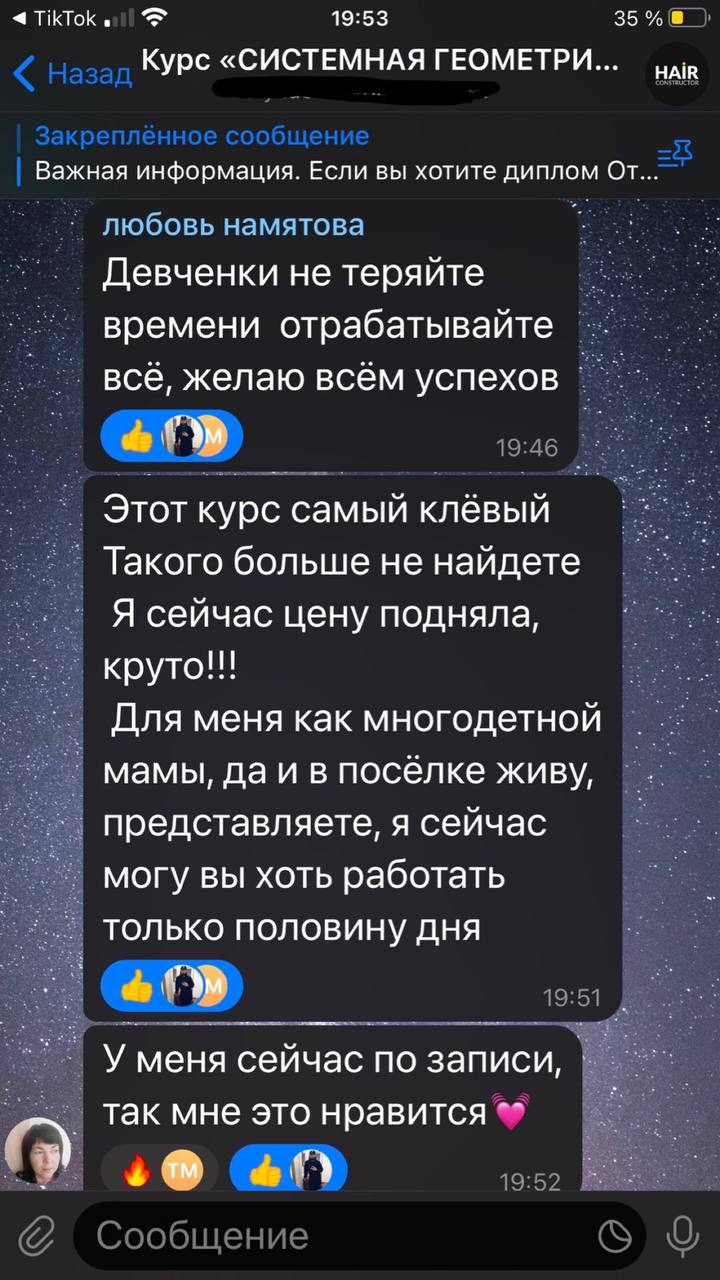Add thumbs-up reaction on the 19:51 message
The width and height of the screenshot is (720, 1280).
click(x=172, y=986)
